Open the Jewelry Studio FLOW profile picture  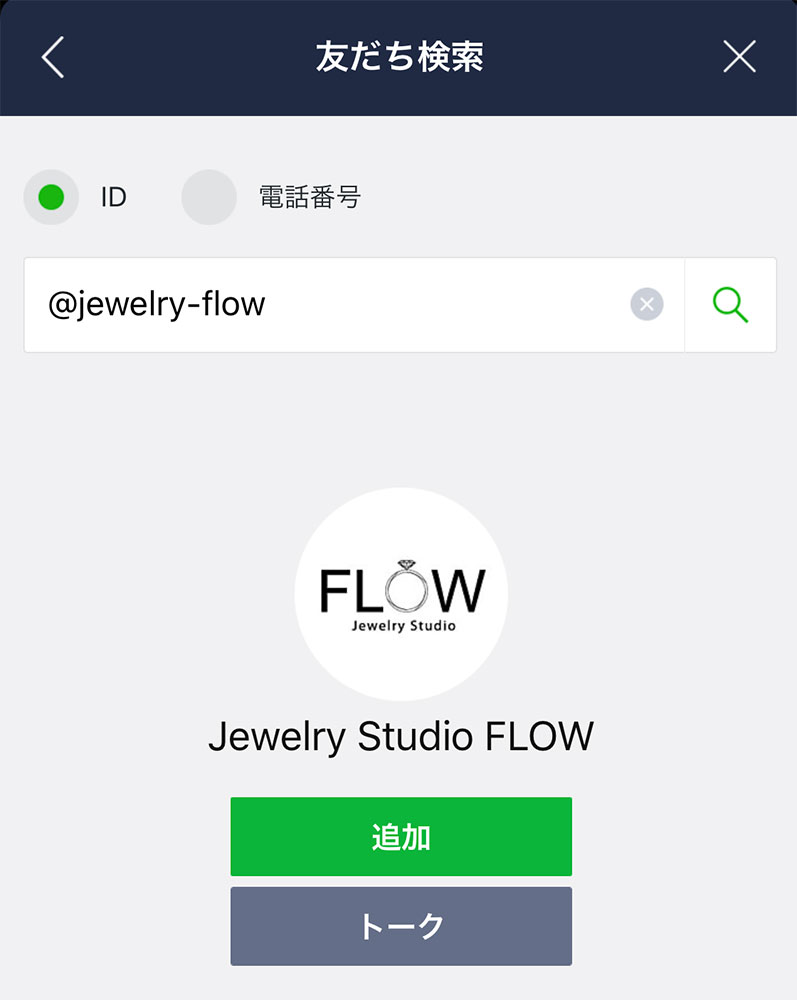coord(401,593)
